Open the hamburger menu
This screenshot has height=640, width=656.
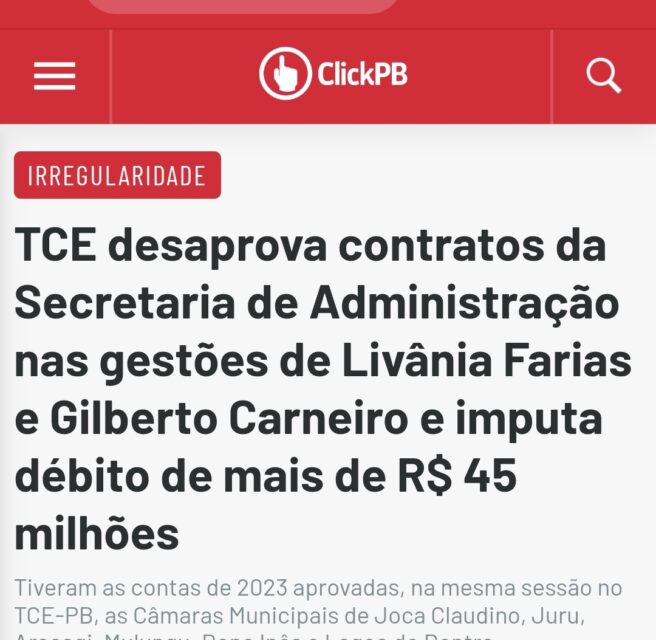click(x=55, y=77)
